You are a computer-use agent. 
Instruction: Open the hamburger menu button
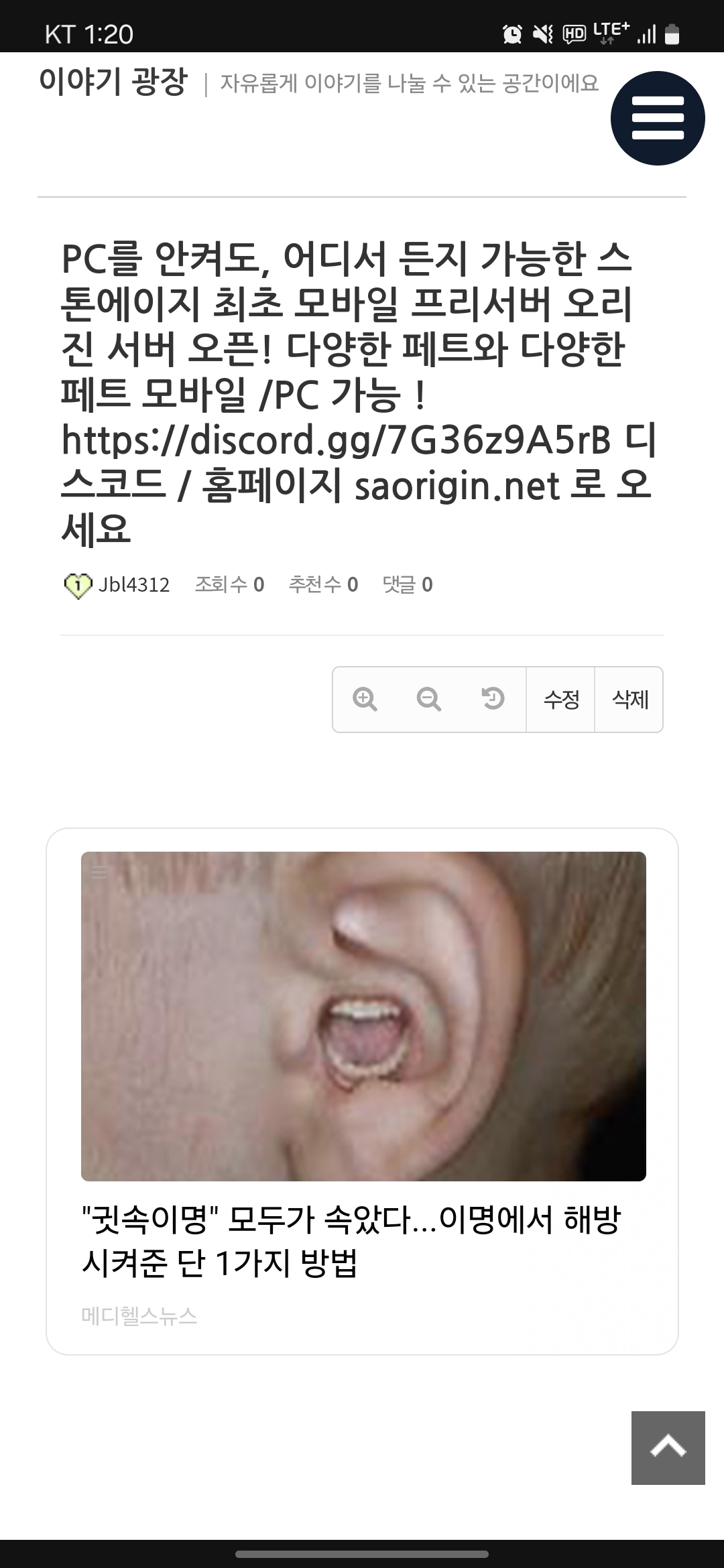[x=657, y=118]
